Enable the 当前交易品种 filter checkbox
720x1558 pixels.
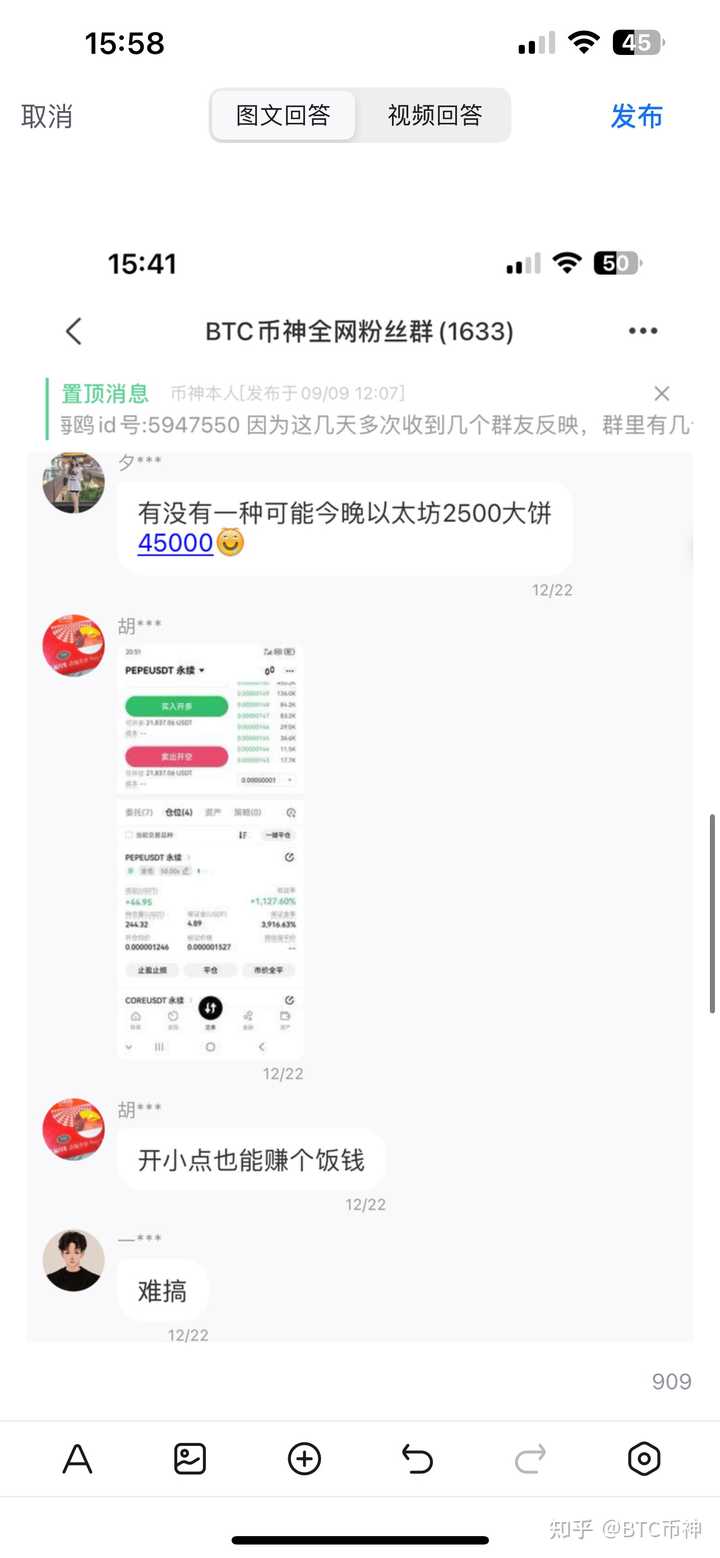(x=129, y=834)
